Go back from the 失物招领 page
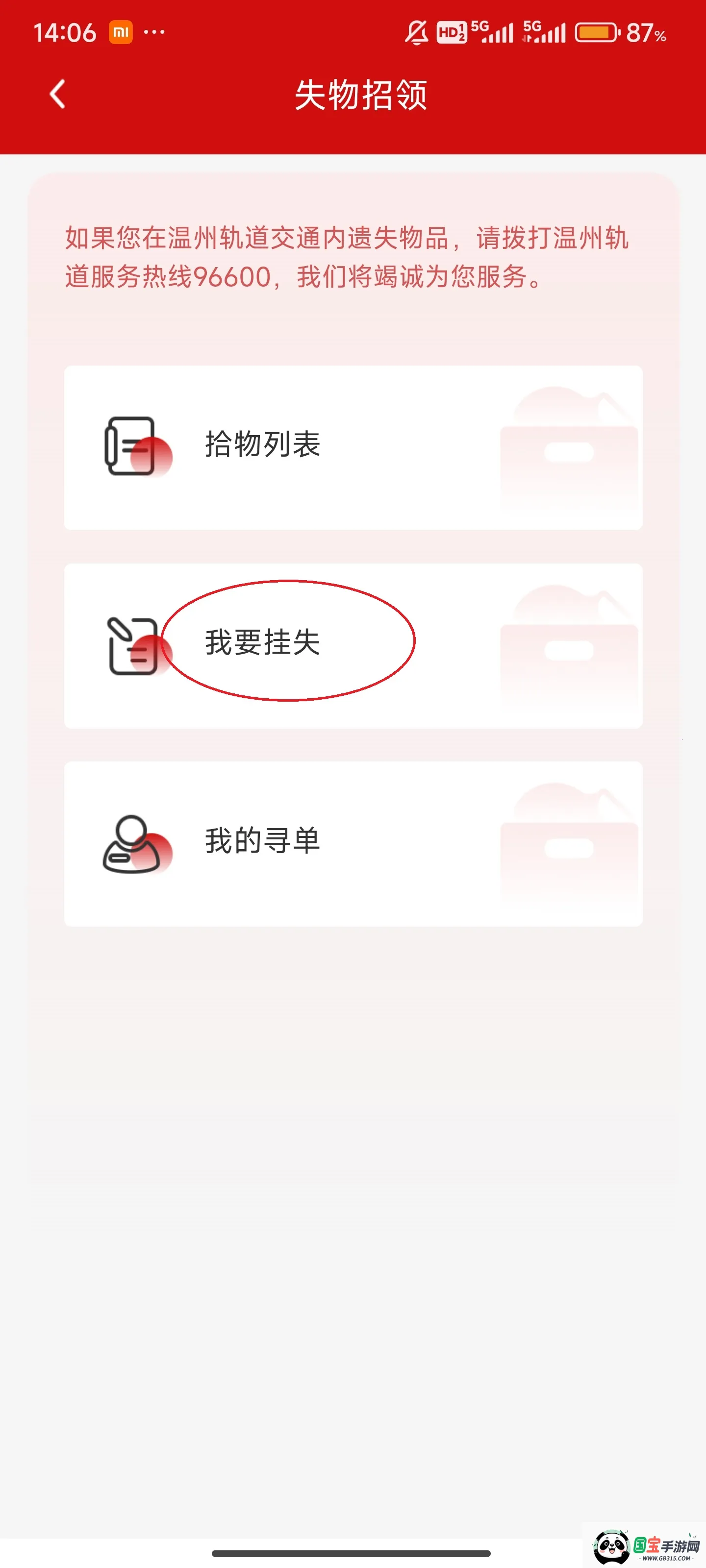The width and height of the screenshot is (706, 1568). [57, 95]
